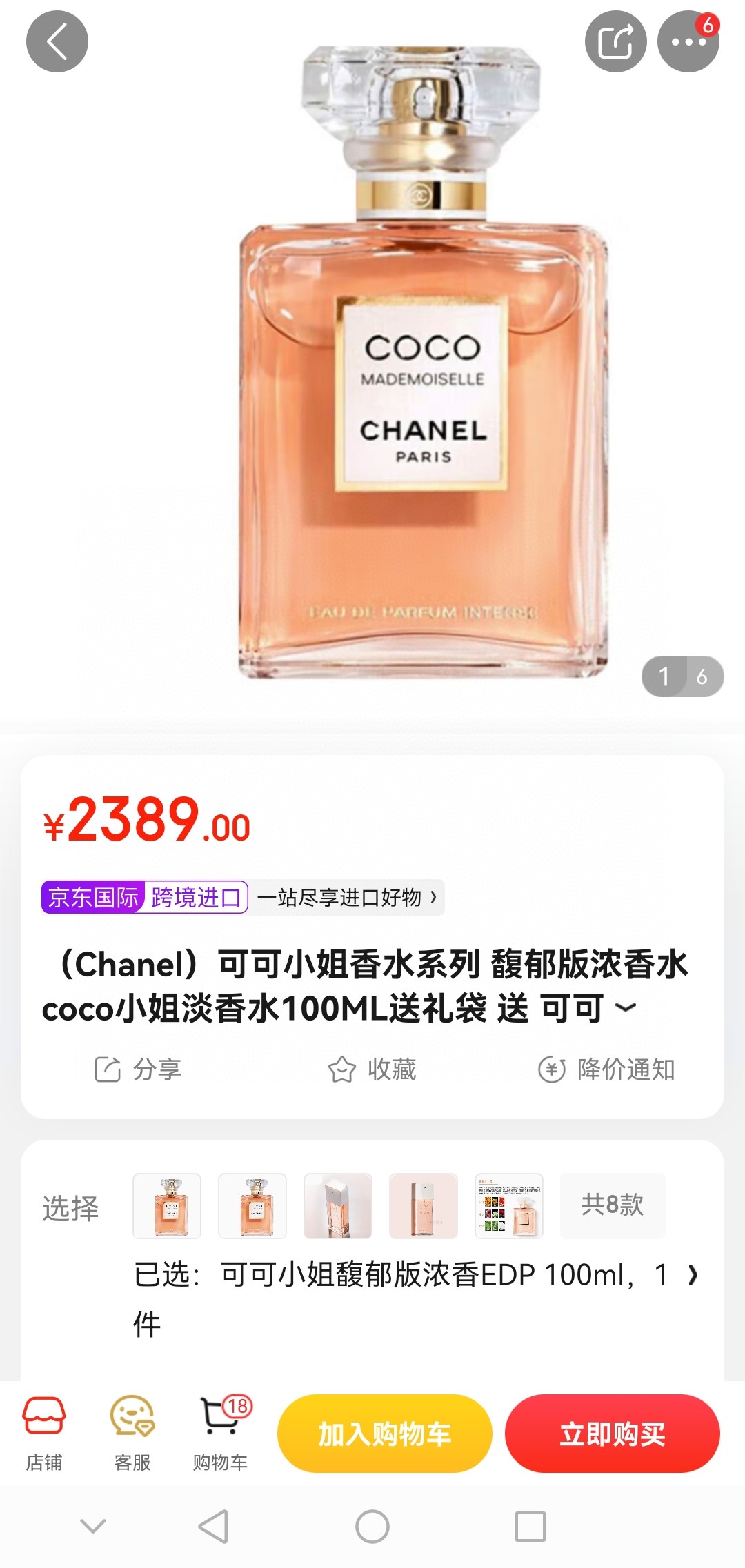Tap the share icon at top right

(x=615, y=41)
